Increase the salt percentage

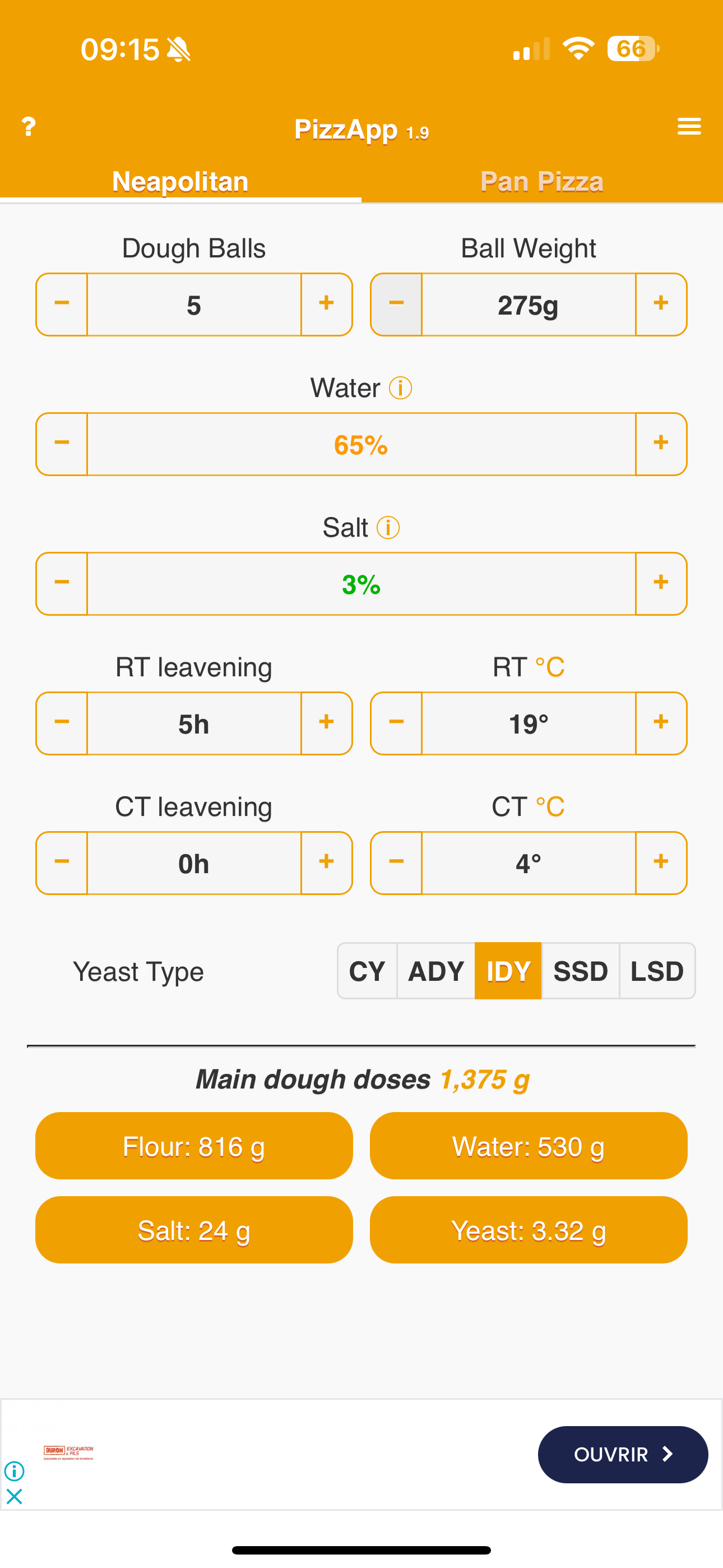661,583
